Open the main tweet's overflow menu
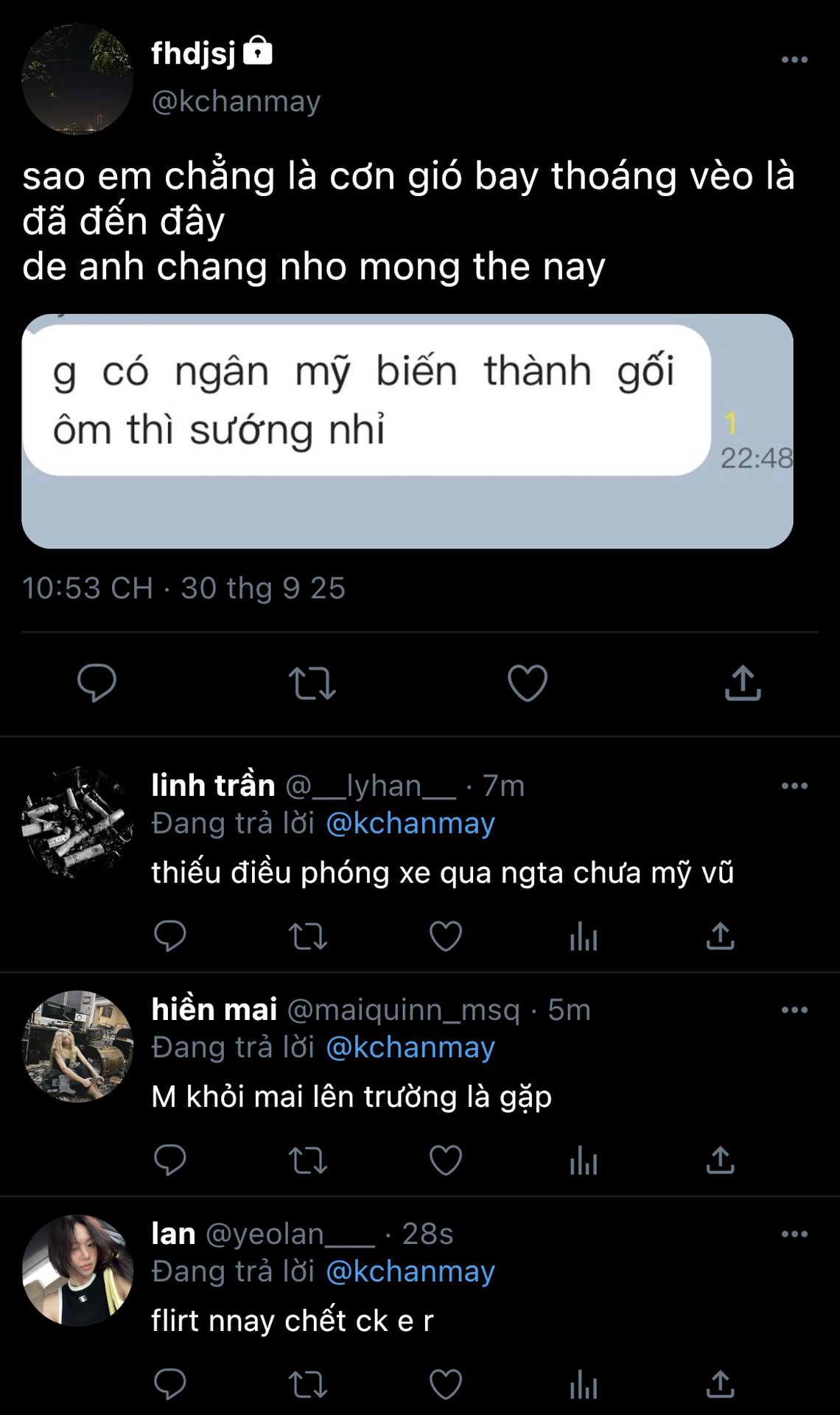The image size is (840, 1415). [794, 60]
